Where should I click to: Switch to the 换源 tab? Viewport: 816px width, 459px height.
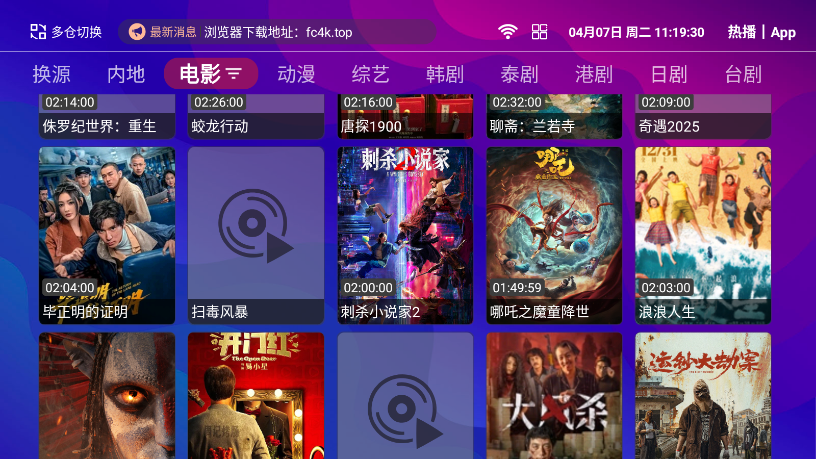click(x=51, y=74)
